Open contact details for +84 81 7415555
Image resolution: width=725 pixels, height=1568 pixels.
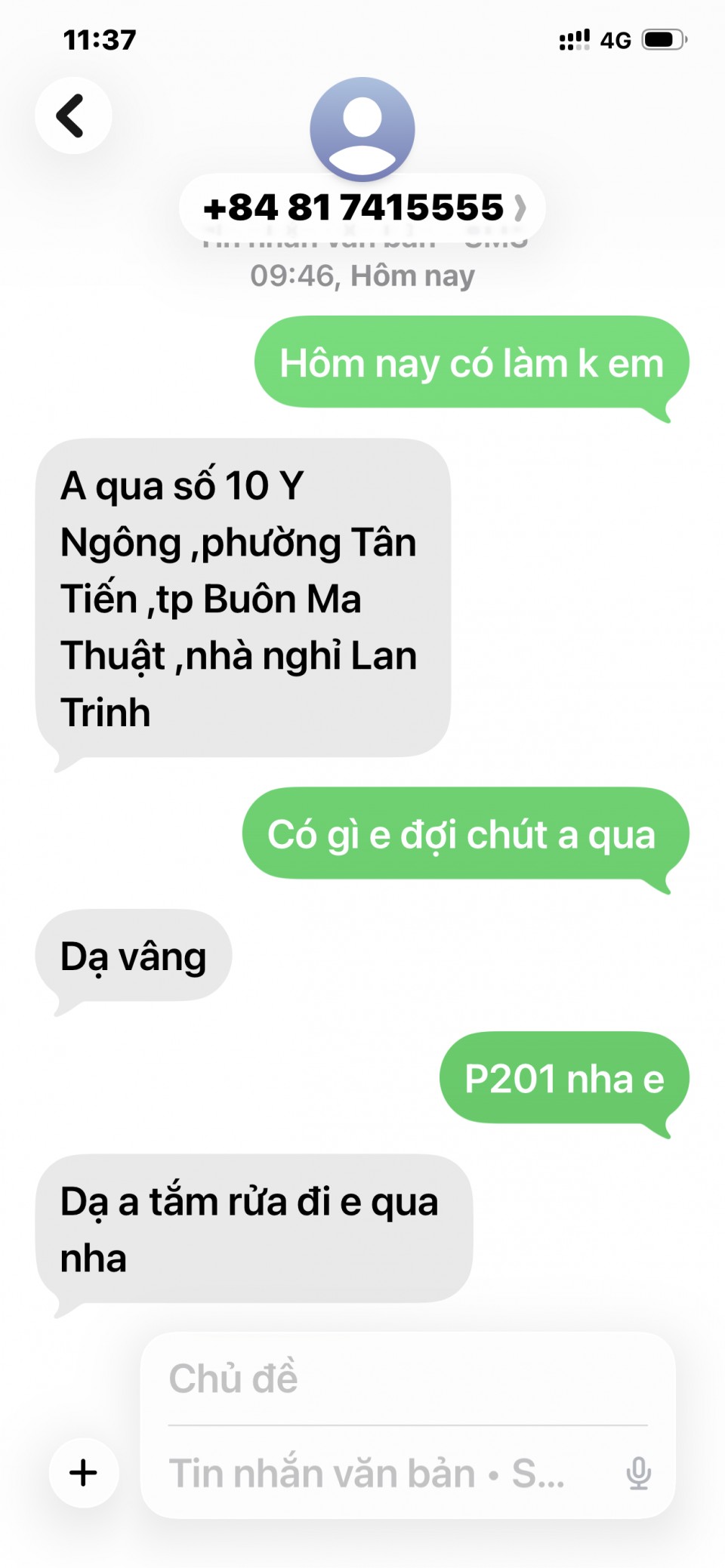tap(362, 207)
